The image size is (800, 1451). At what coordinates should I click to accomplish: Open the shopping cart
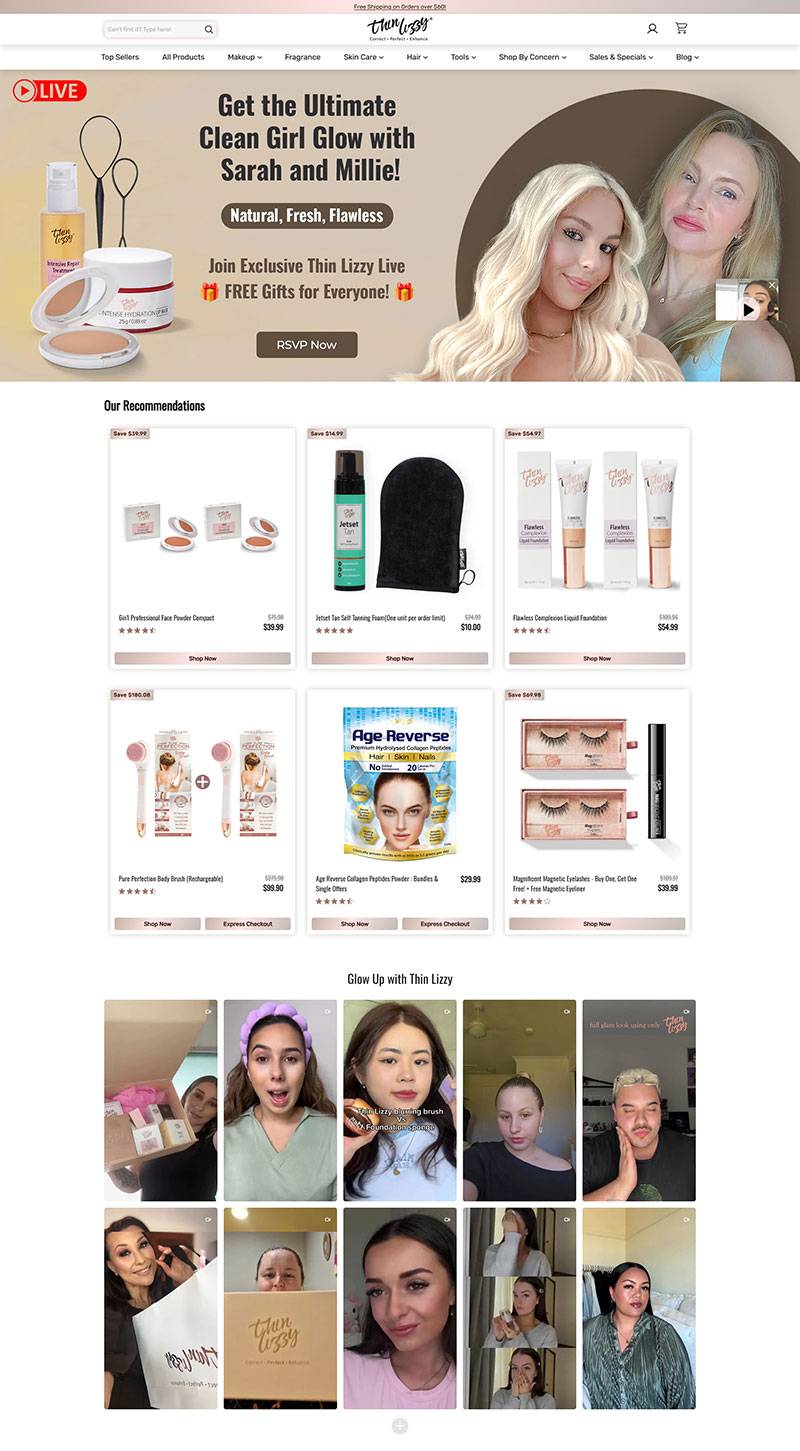681,28
